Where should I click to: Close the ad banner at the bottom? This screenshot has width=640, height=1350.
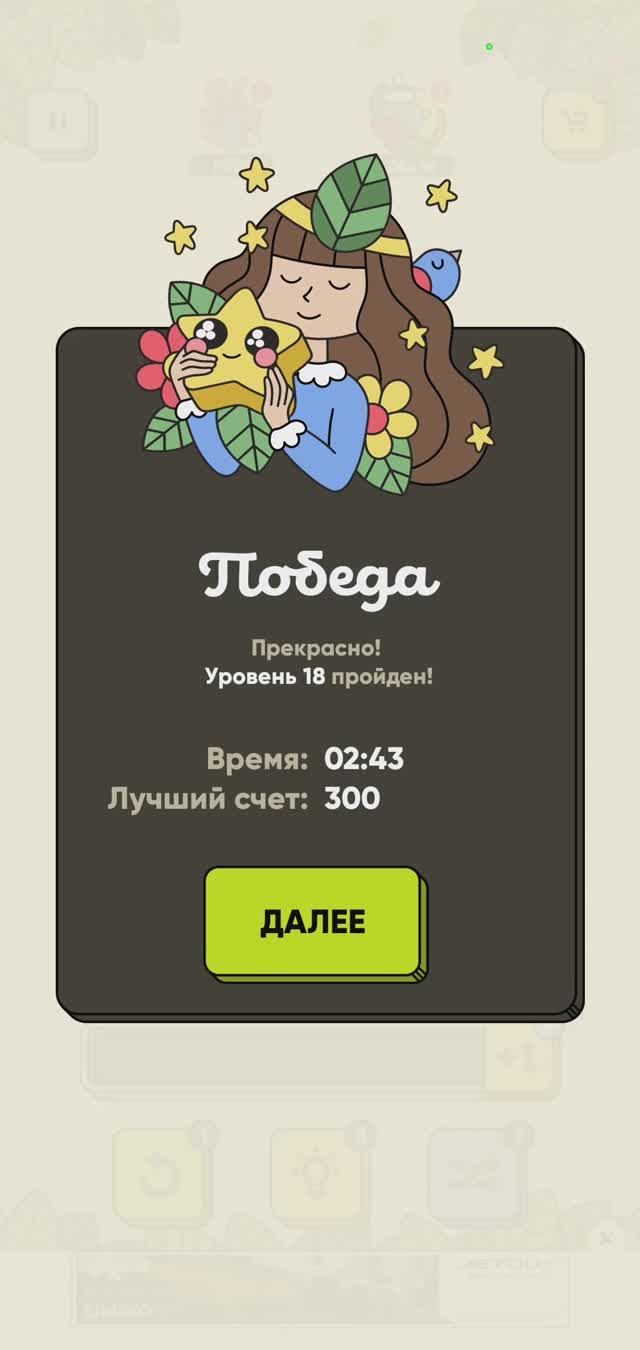[x=605, y=1238]
